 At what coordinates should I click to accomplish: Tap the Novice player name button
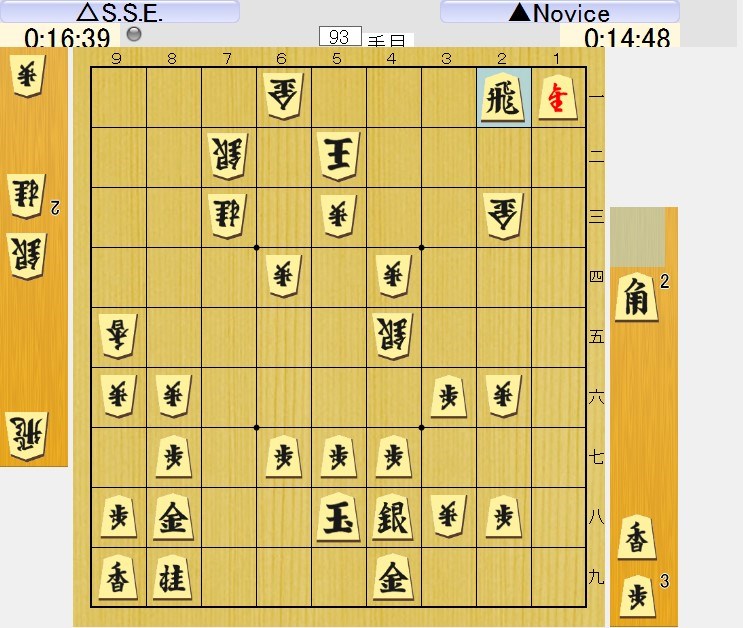[x=559, y=13]
